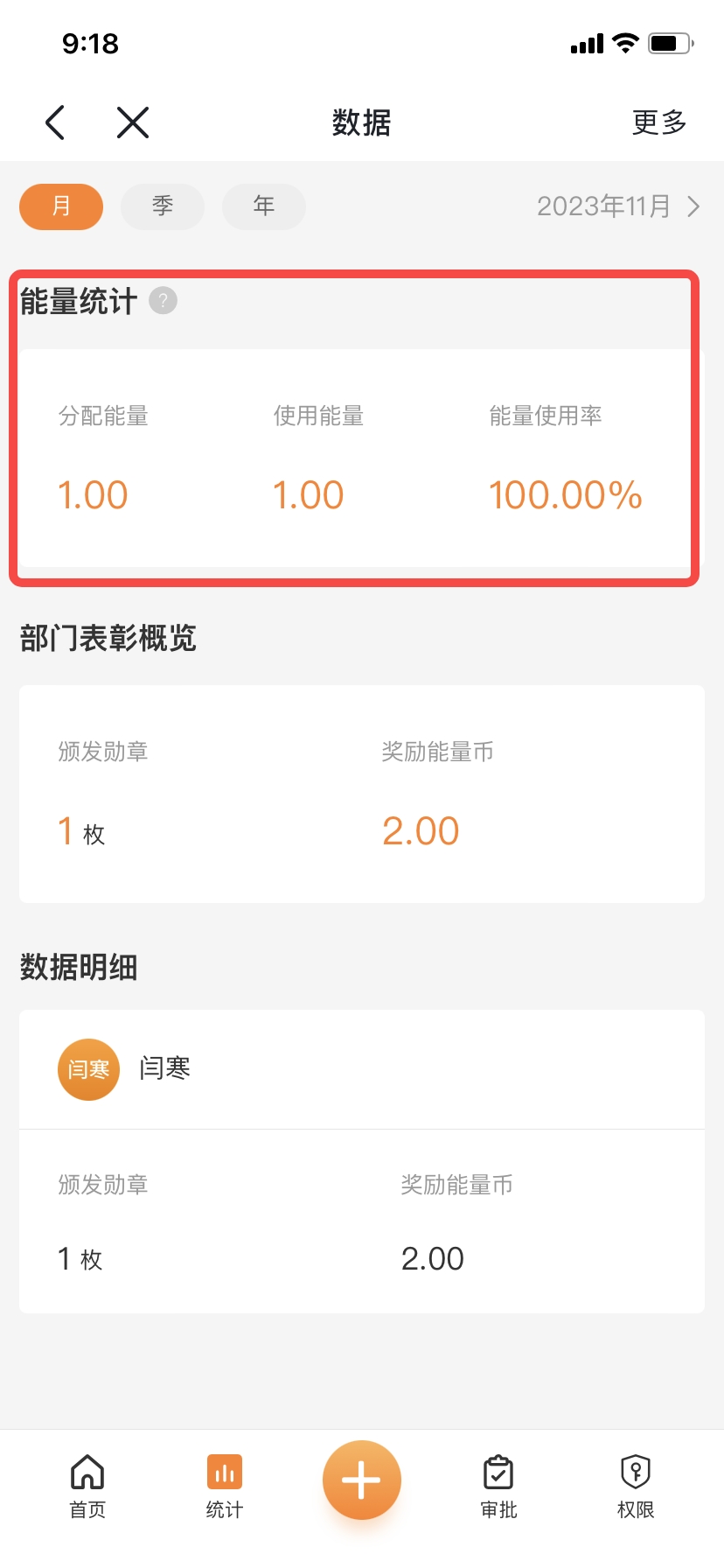Switch to the 季 period chip
Viewport: 724px width, 1568px height.
[163, 206]
